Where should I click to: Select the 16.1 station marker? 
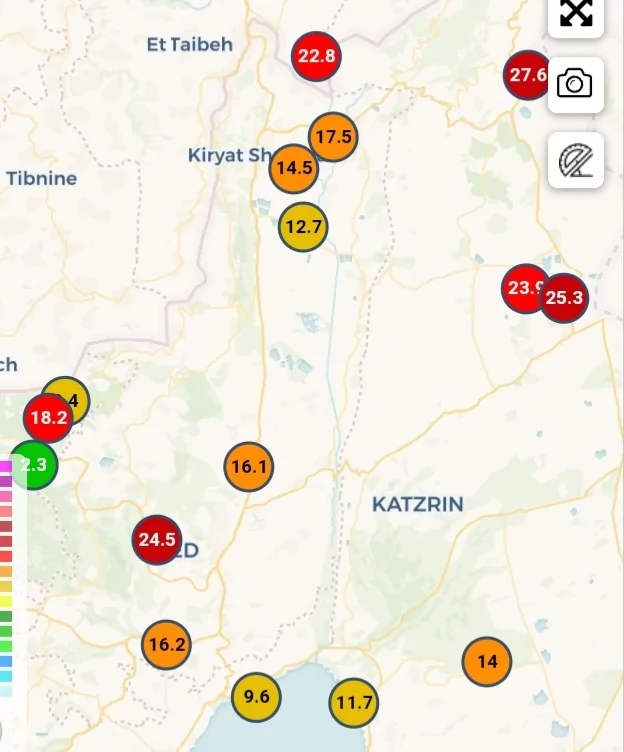(249, 467)
